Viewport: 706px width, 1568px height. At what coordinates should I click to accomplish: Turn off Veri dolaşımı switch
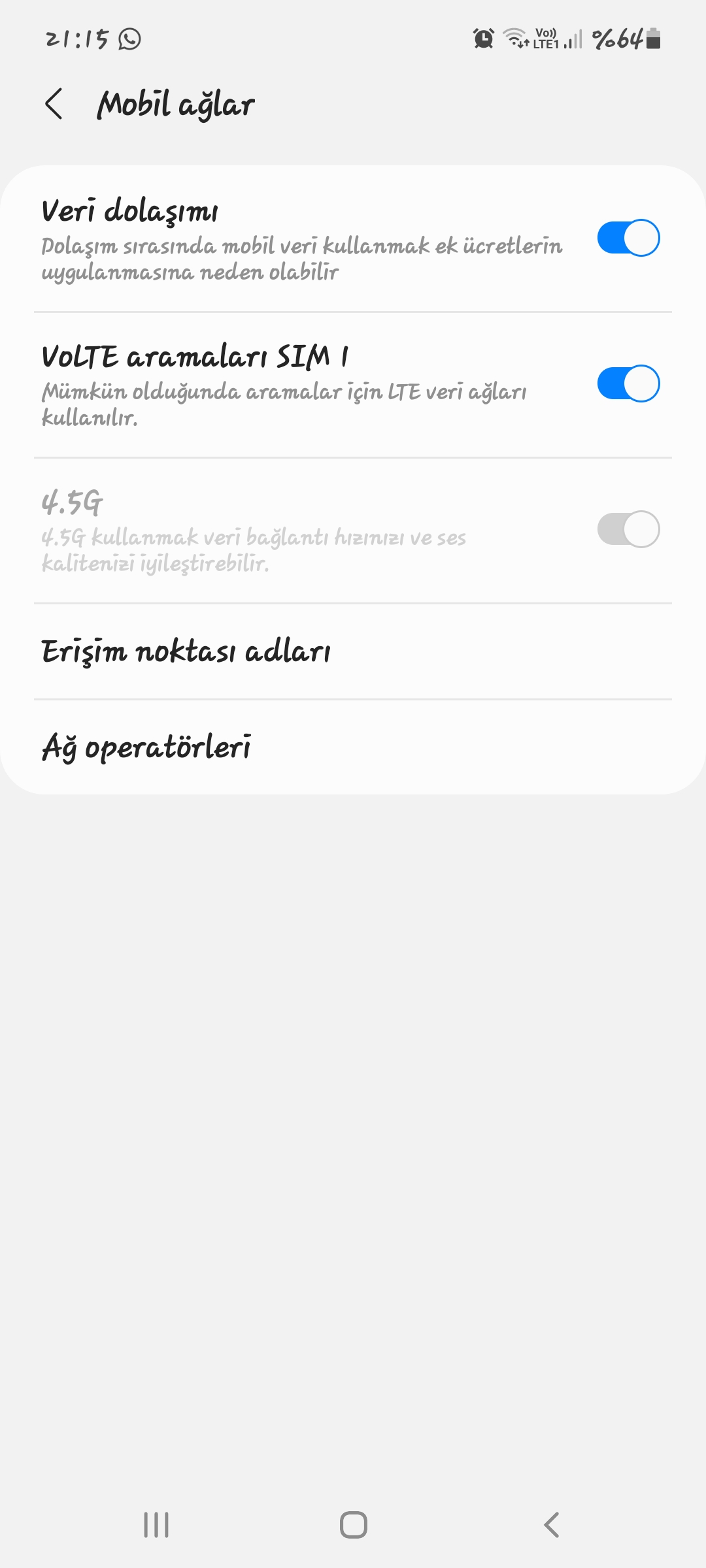pos(628,238)
